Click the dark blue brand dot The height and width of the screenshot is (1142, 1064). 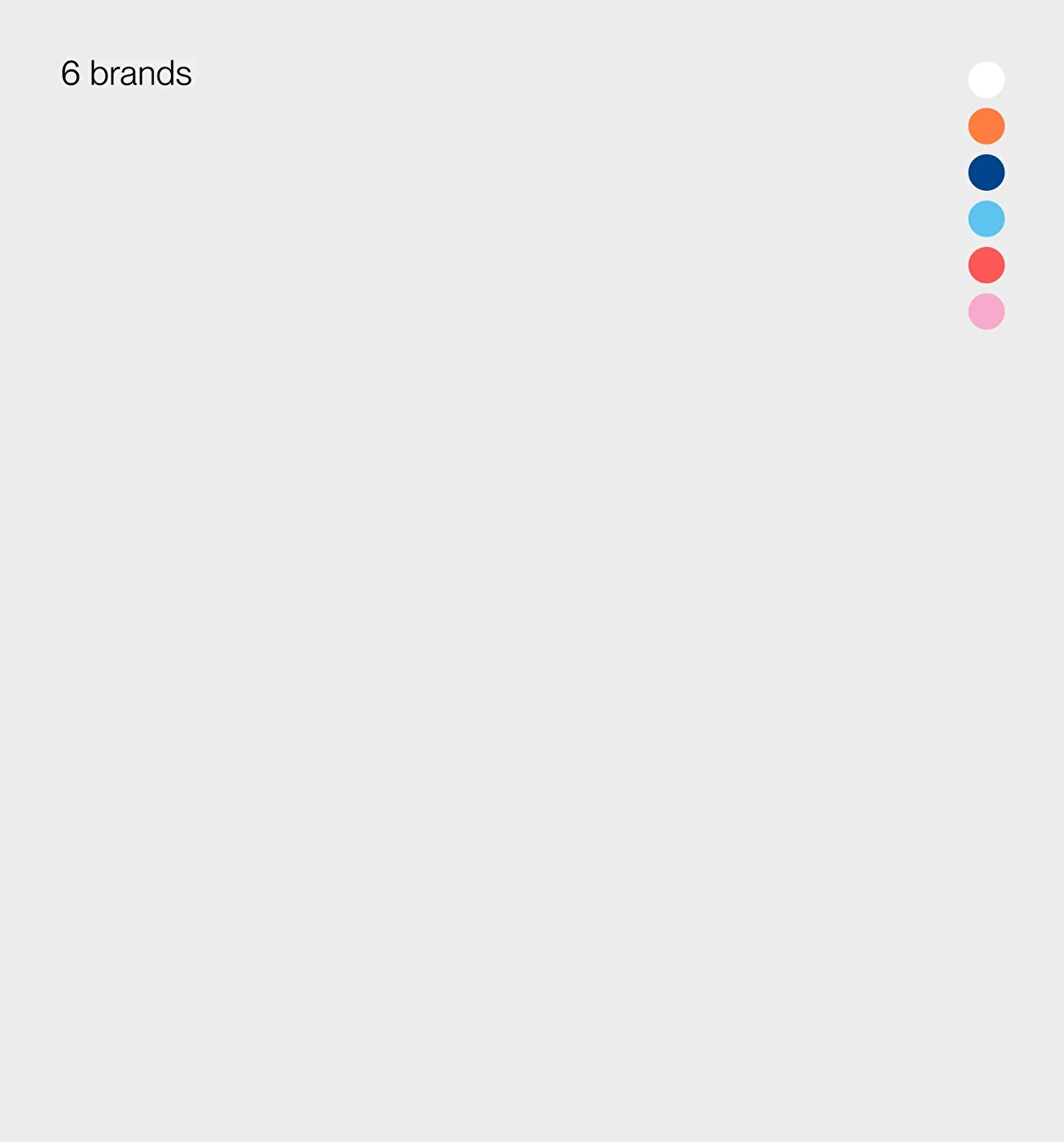pyautogui.click(x=986, y=172)
